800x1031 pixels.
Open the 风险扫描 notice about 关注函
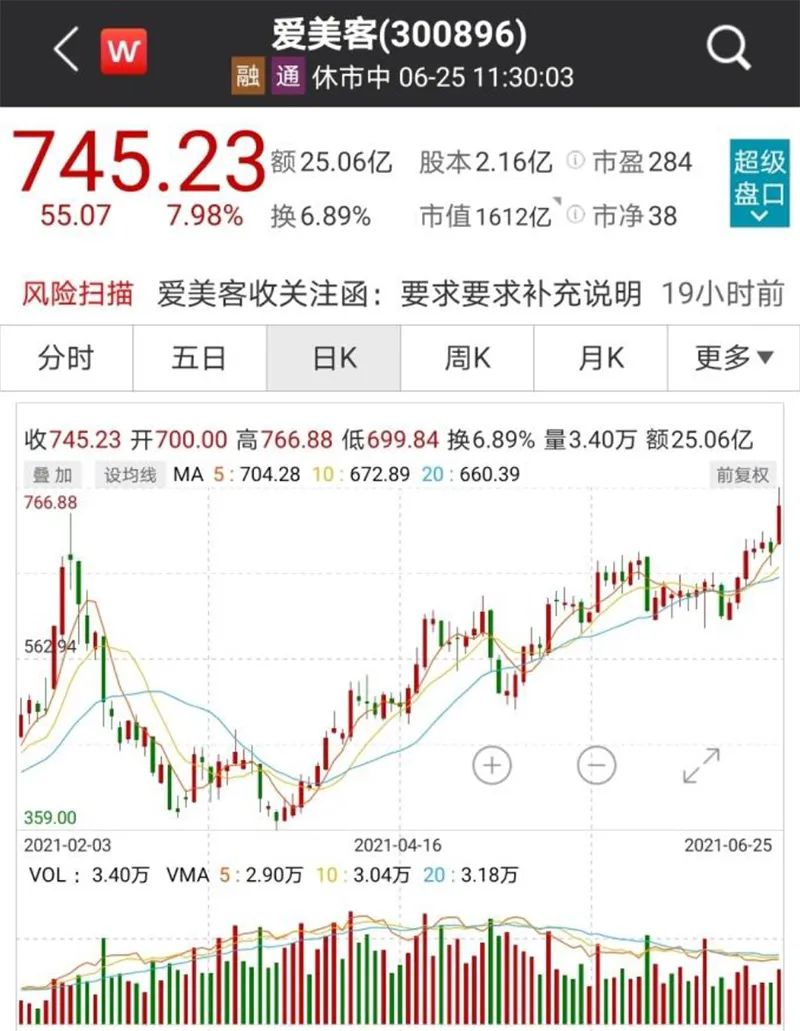click(x=400, y=294)
